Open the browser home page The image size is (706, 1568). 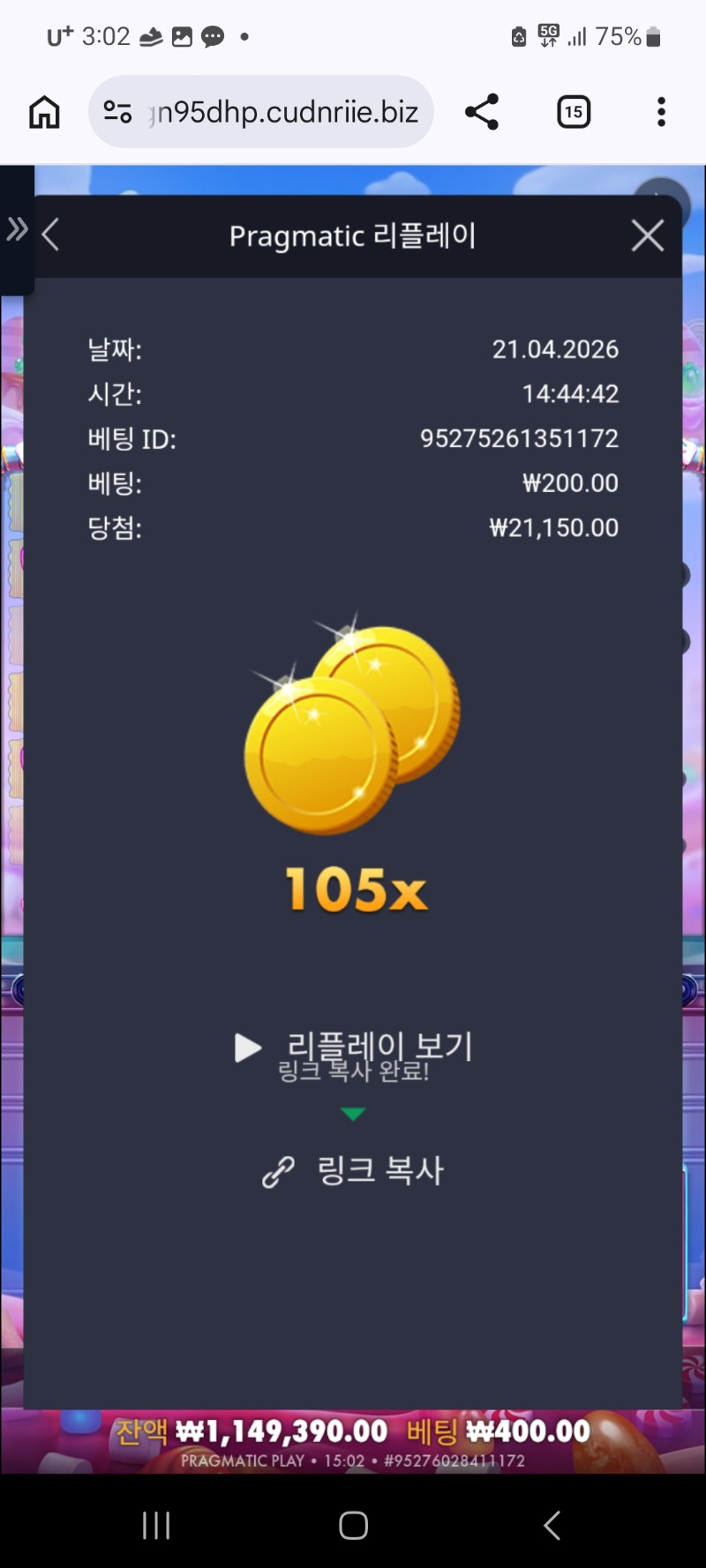pos(44,112)
